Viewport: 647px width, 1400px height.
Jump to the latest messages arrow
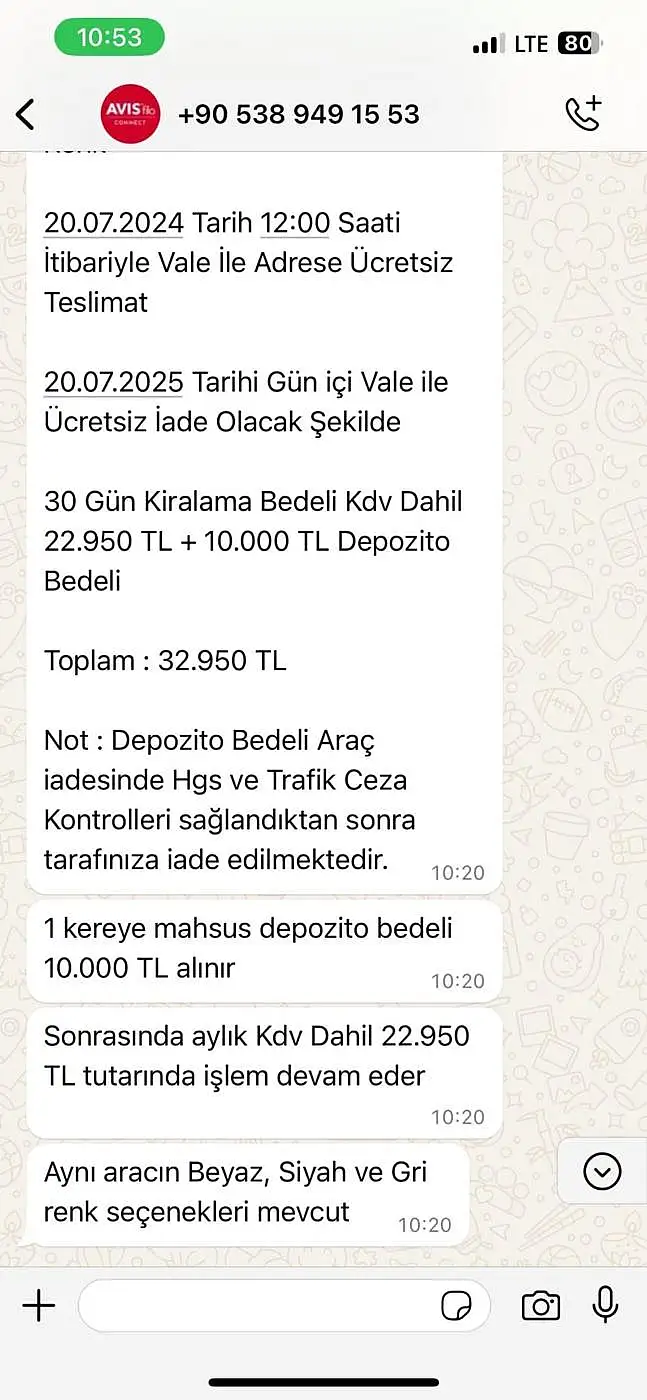(602, 1171)
